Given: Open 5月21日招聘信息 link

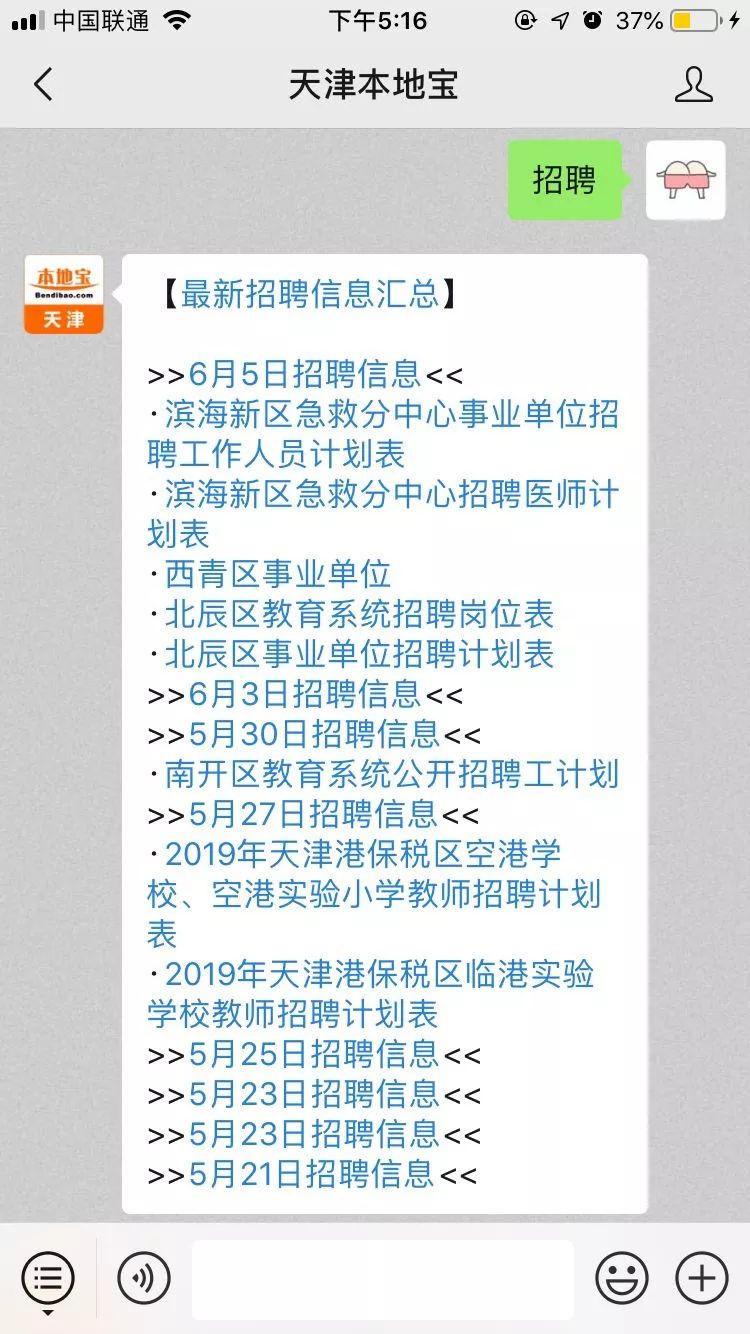Looking at the screenshot, I should pos(311,1174).
